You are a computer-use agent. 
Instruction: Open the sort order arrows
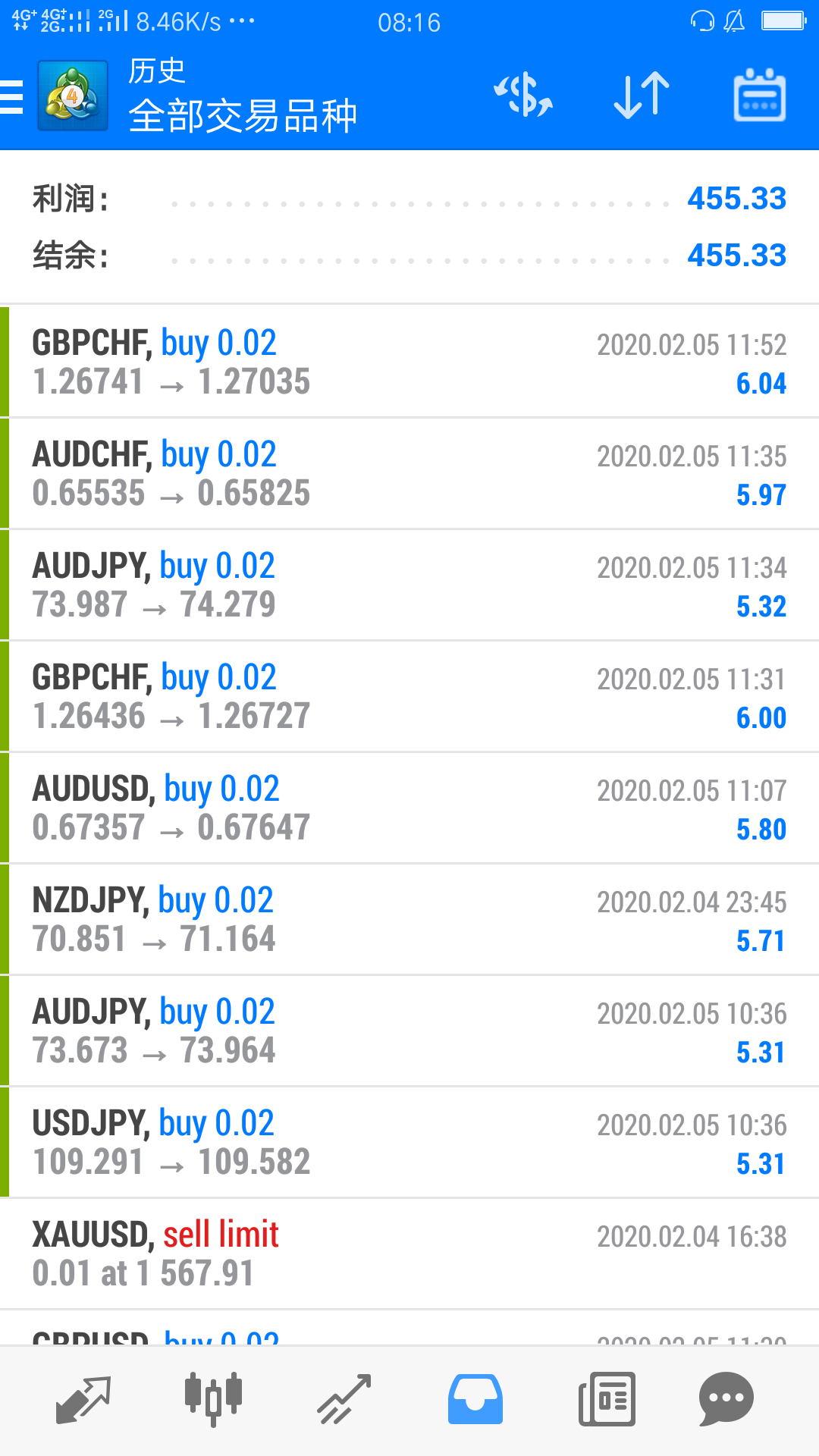tap(642, 96)
